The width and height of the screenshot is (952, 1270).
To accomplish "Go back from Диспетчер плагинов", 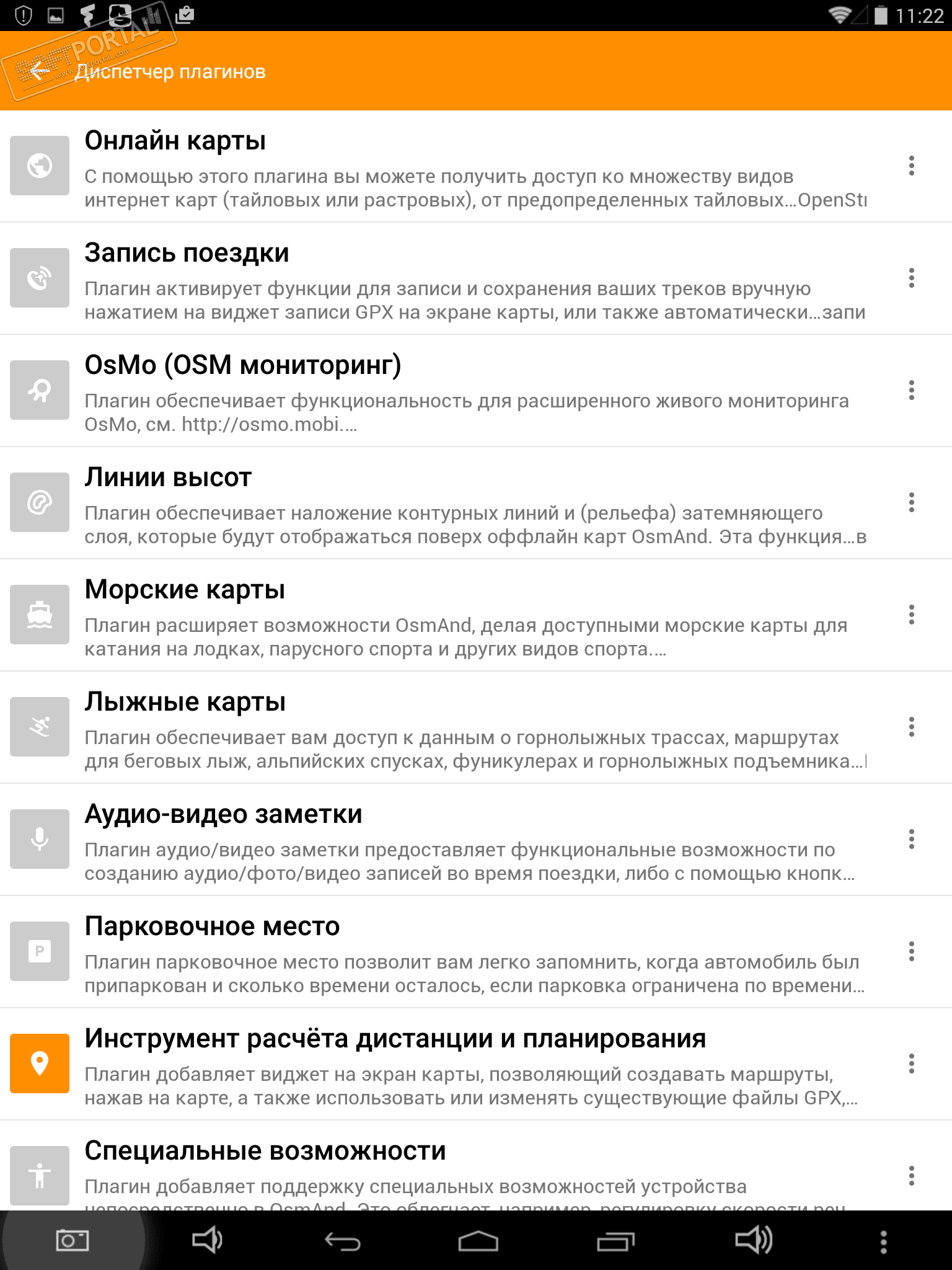I will click(x=38, y=71).
